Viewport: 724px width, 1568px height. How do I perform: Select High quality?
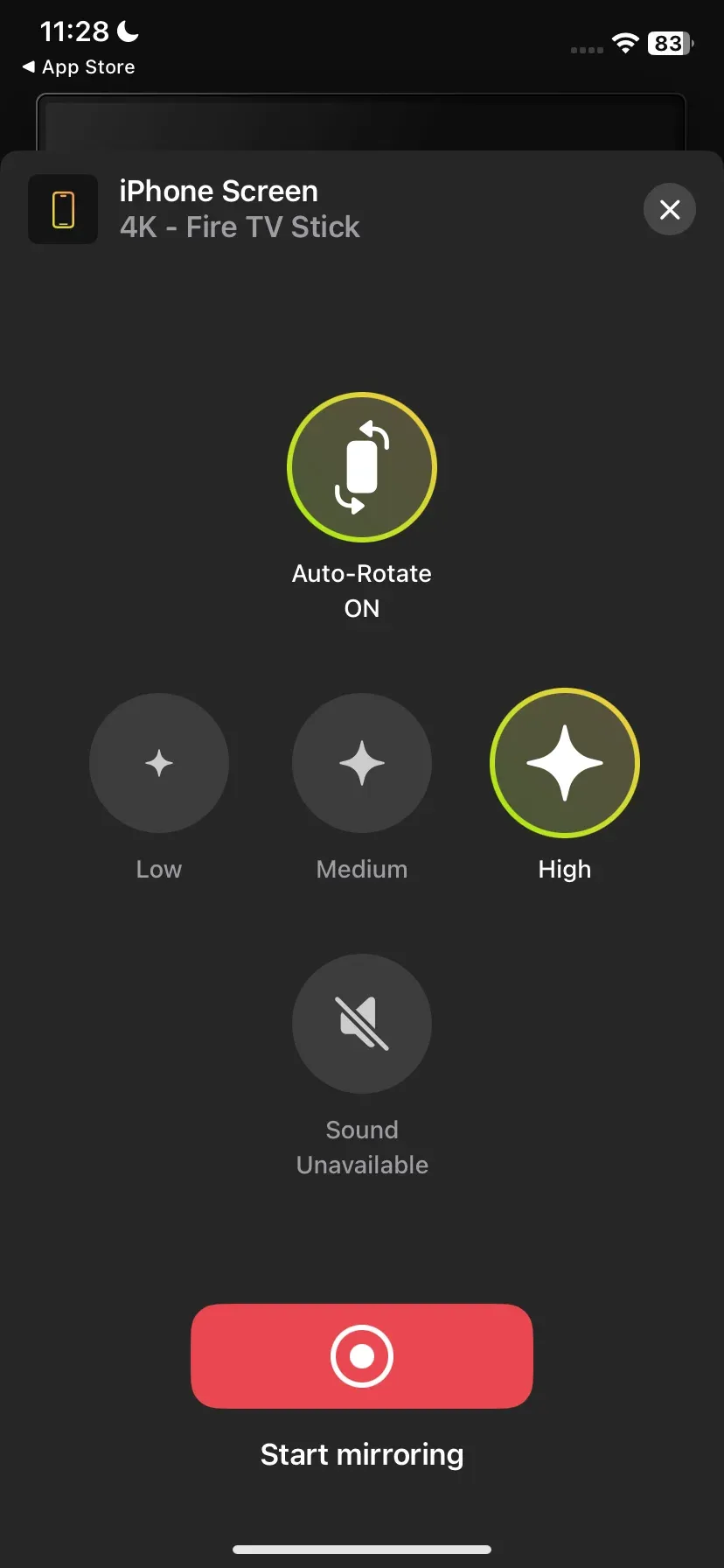(565, 763)
